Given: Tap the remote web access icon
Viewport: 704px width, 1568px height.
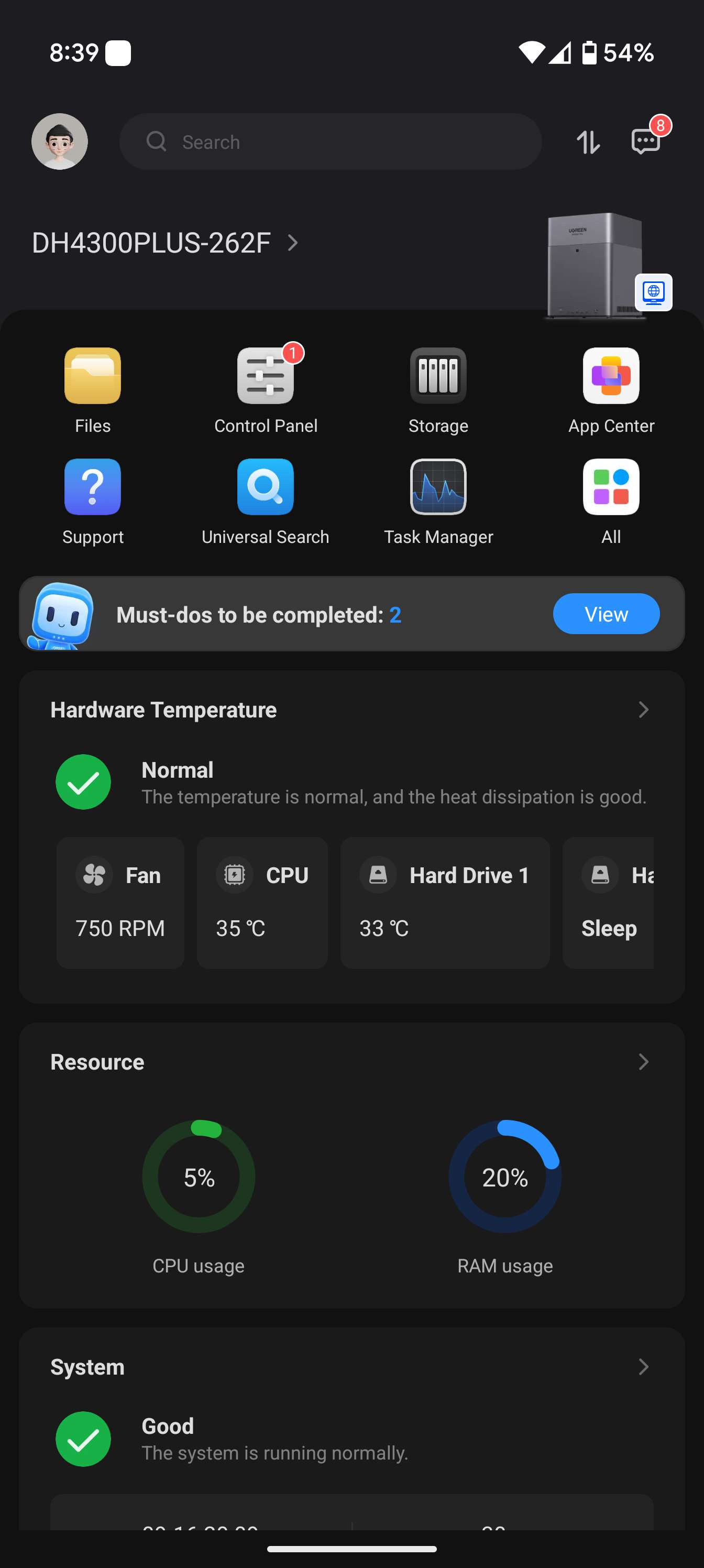Looking at the screenshot, I should [654, 292].
